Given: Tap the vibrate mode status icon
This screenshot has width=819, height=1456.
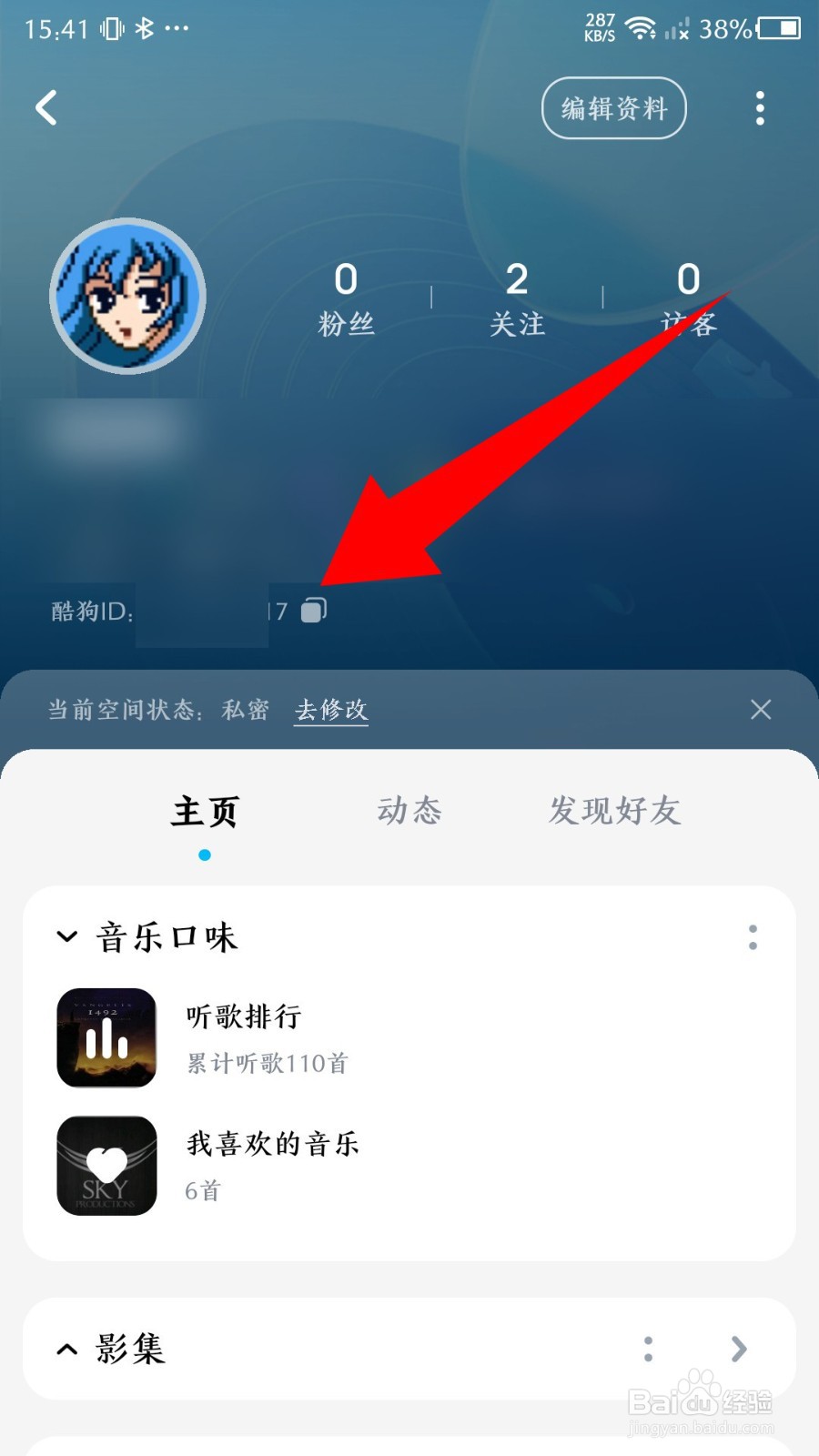Looking at the screenshot, I should [112, 28].
